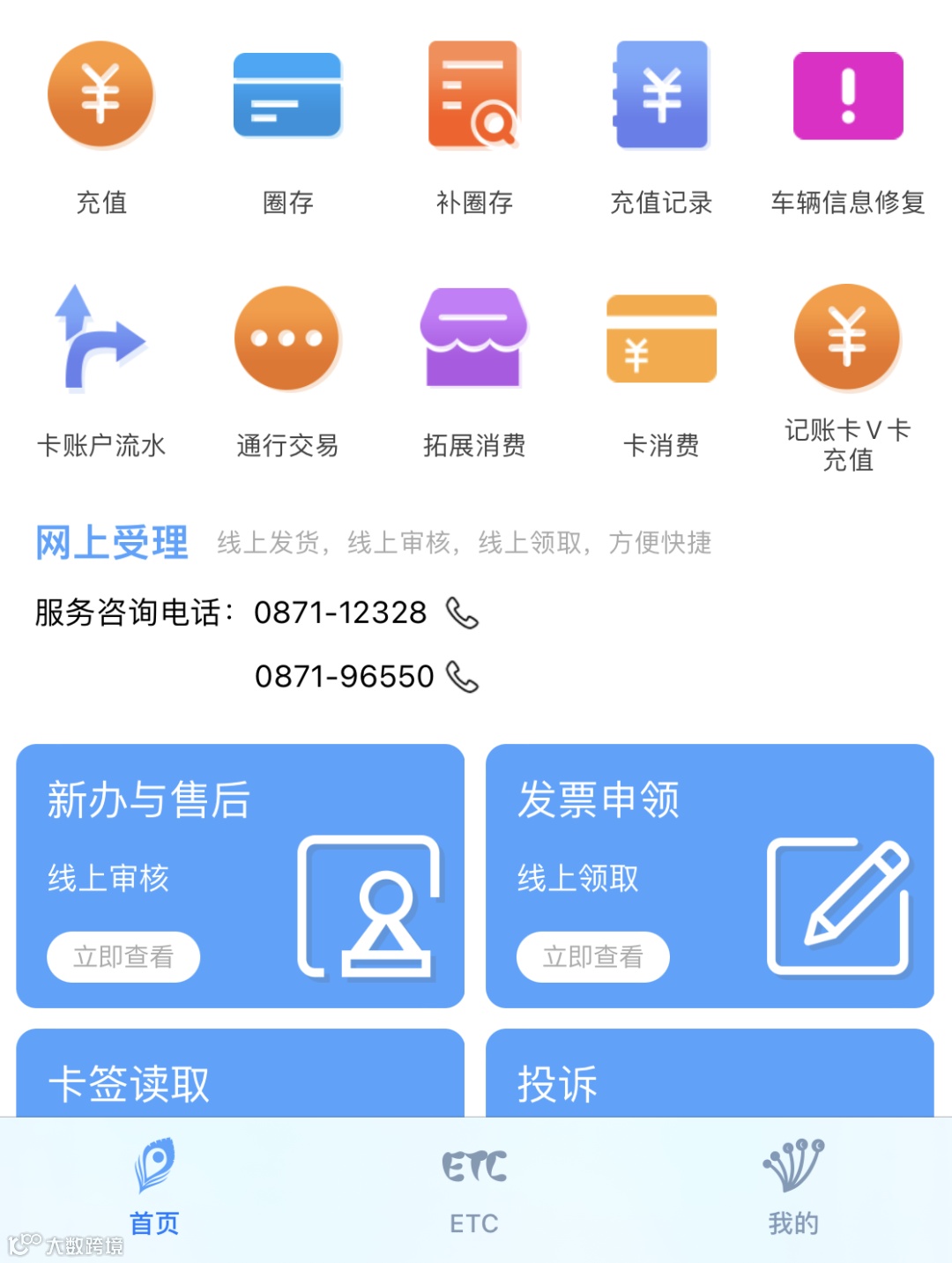
Task: Dial 0871-96550 using the phone icon
Action: (x=462, y=677)
